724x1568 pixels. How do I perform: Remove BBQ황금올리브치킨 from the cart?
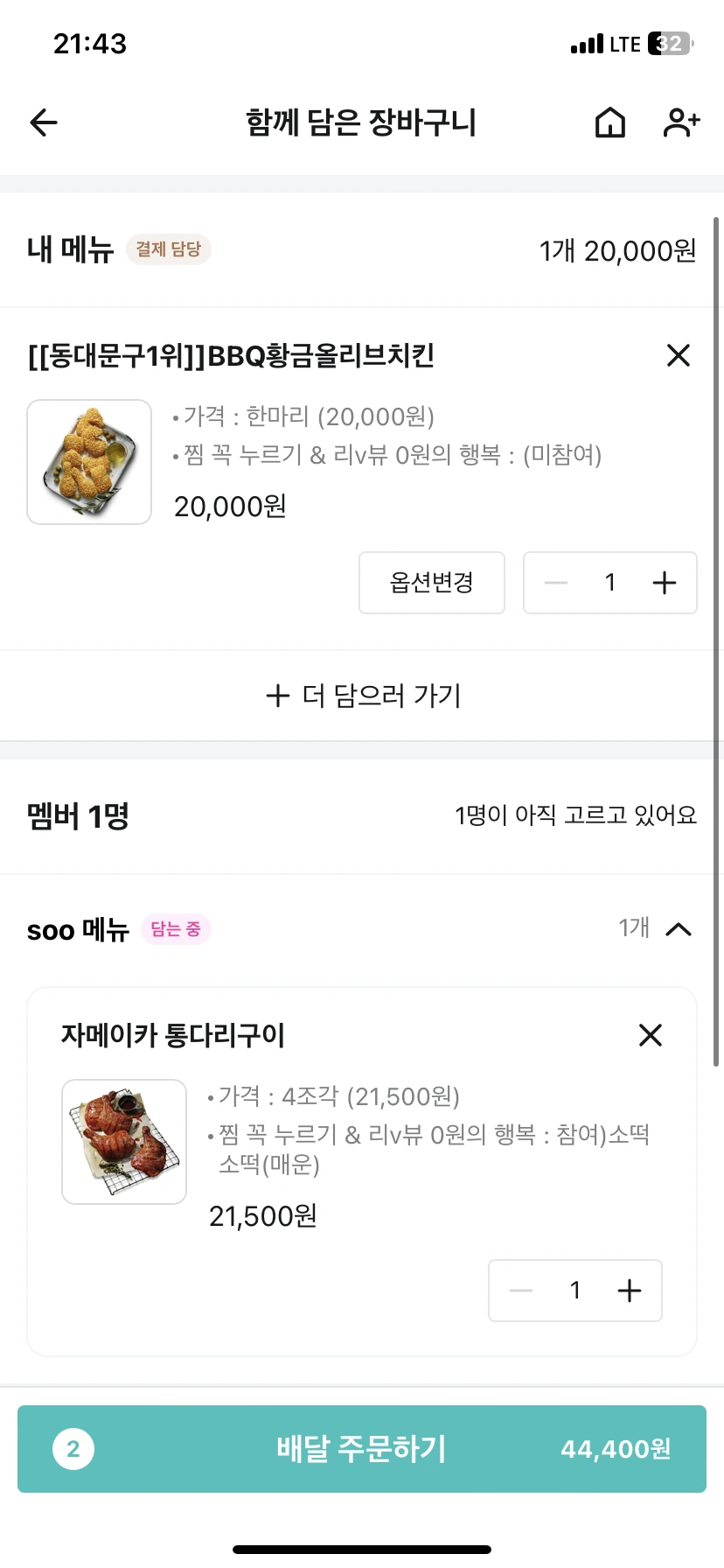click(x=679, y=355)
